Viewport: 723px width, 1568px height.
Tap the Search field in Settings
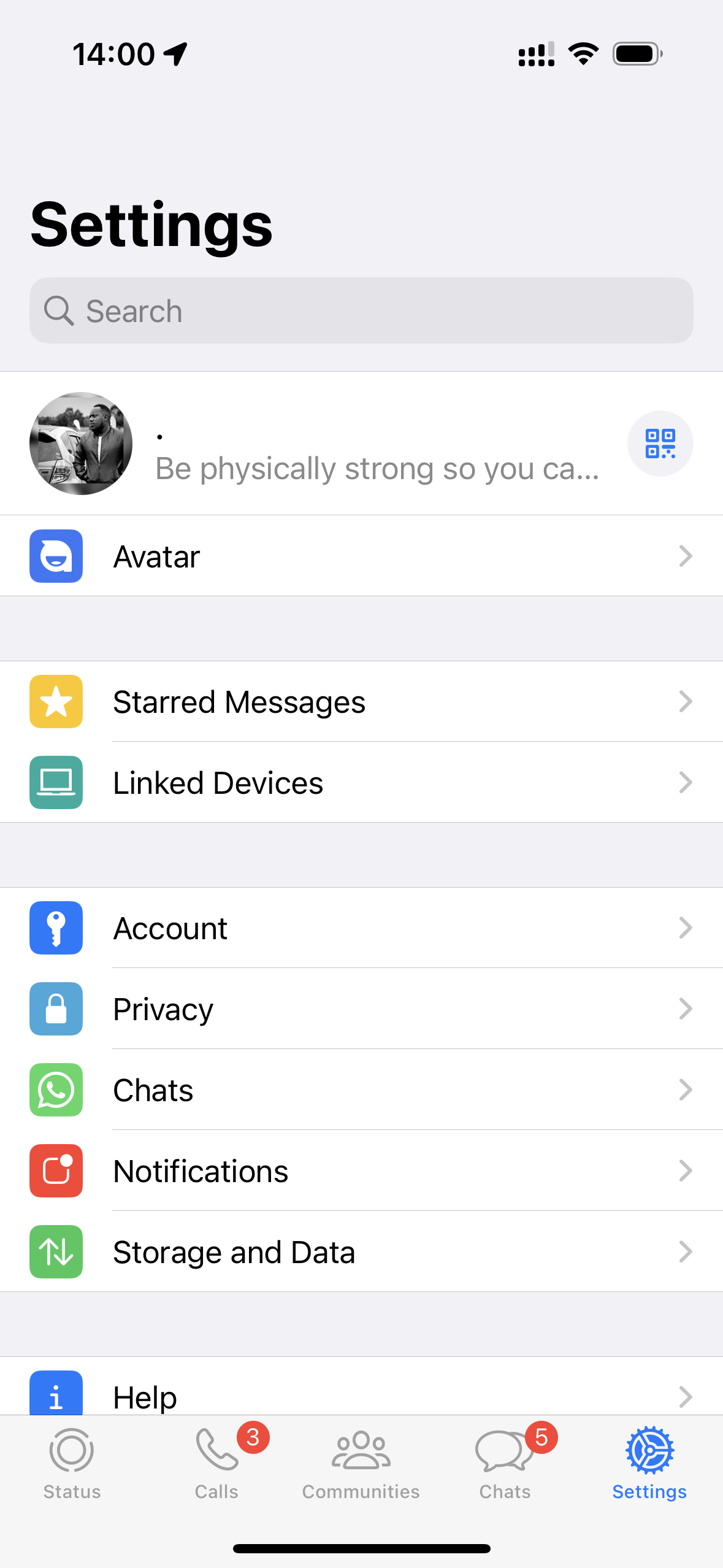point(361,310)
